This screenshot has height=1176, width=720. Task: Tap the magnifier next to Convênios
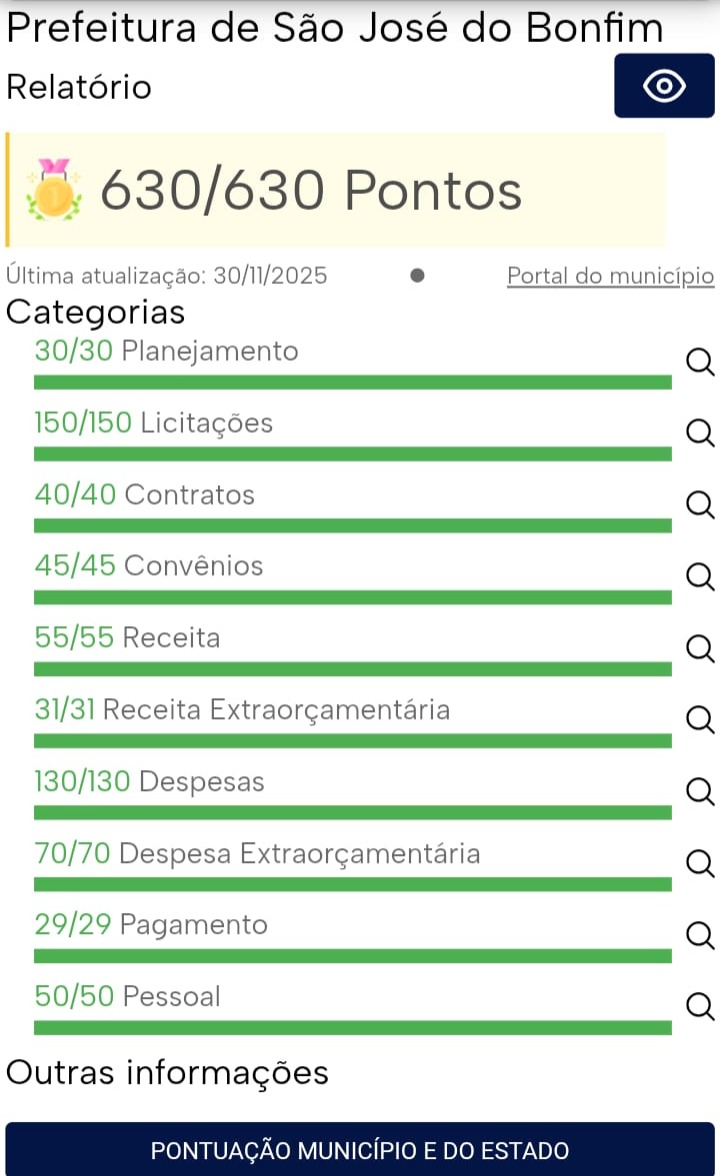[x=700, y=577]
